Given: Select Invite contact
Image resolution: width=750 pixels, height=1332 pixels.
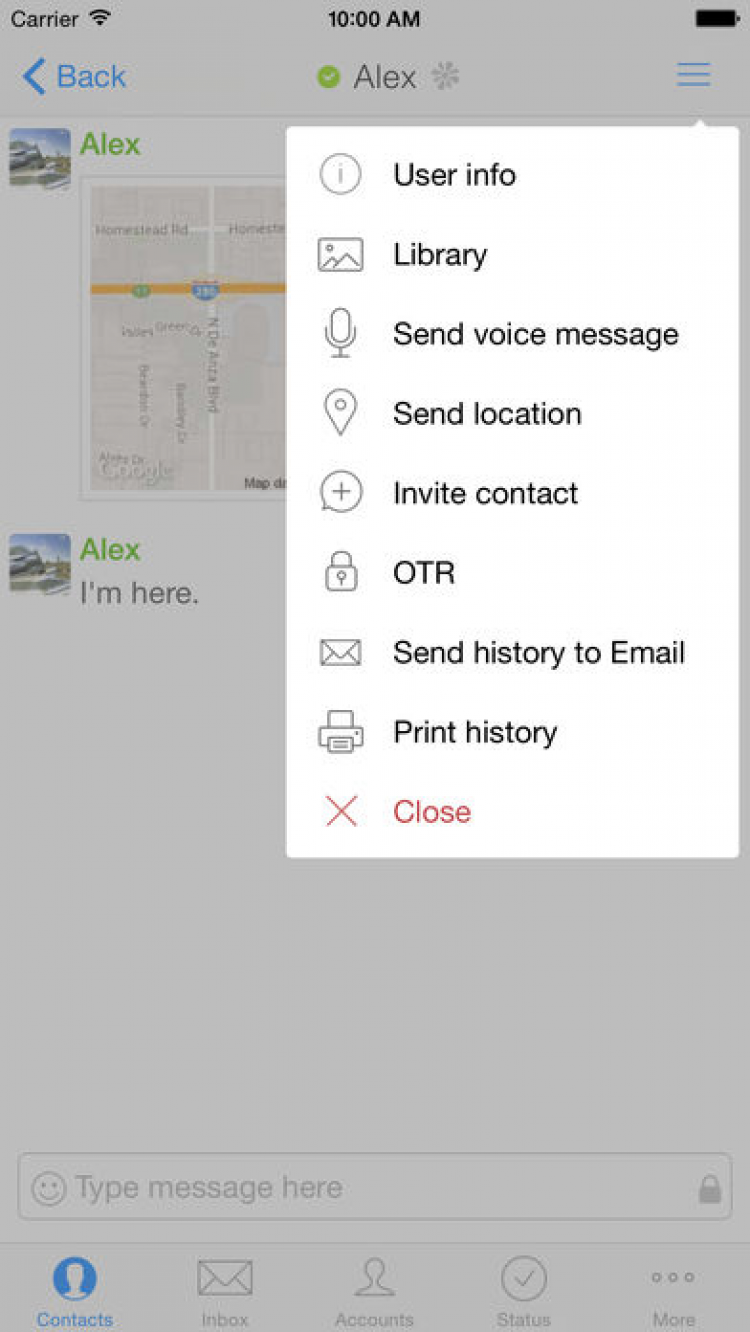Looking at the screenshot, I should pyautogui.click(x=485, y=493).
